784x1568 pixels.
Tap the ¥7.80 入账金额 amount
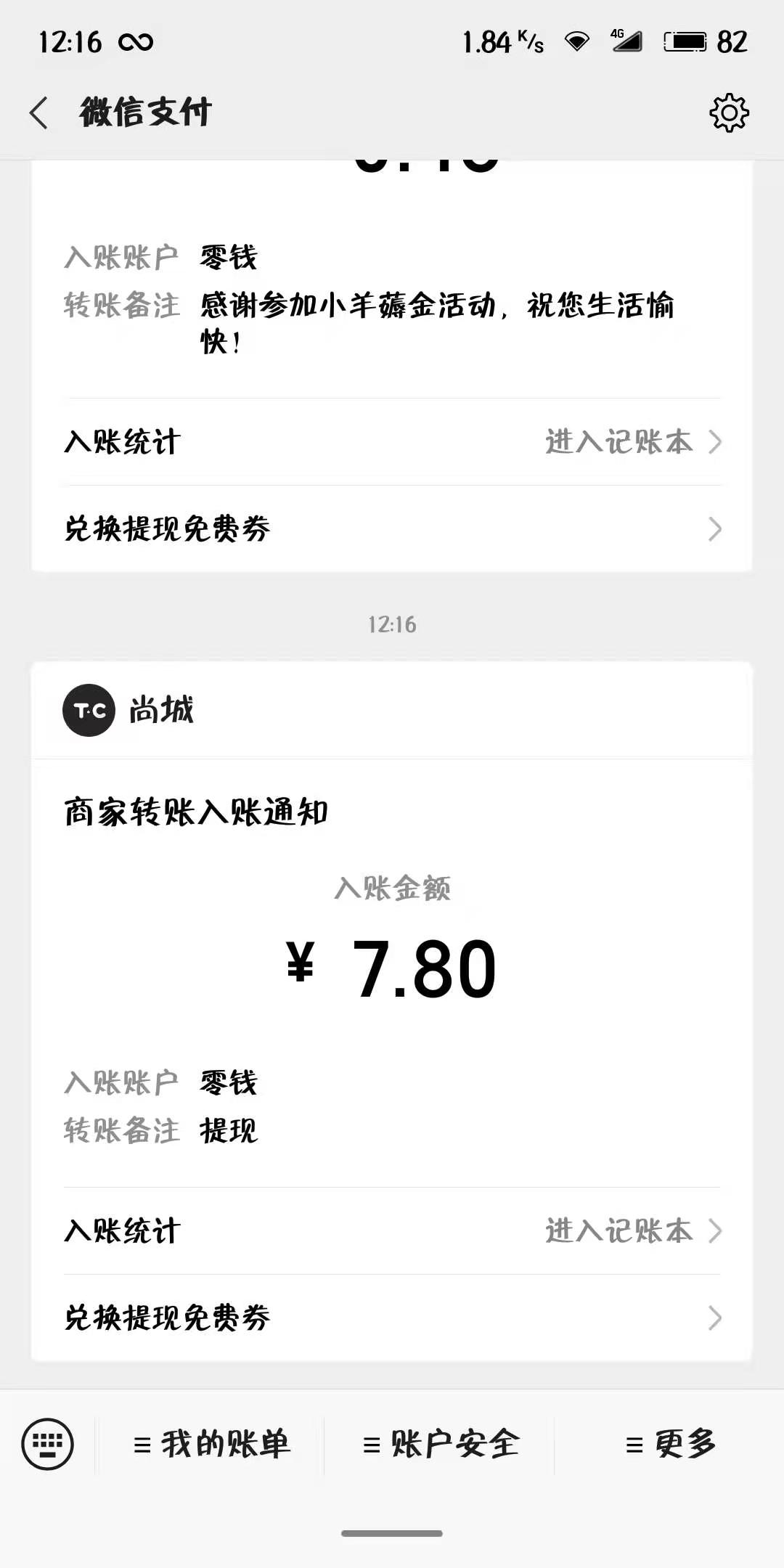coord(391,967)
